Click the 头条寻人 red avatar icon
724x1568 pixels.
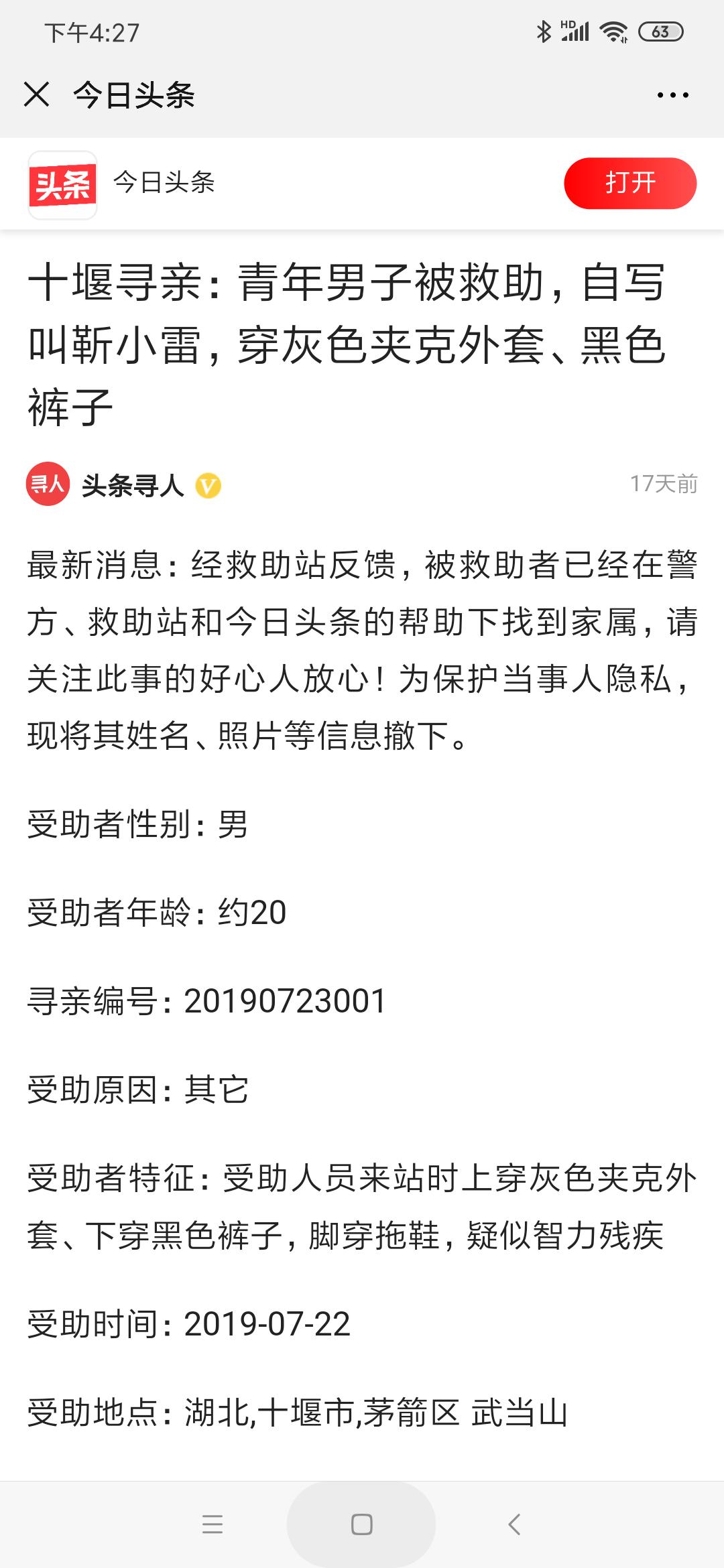[47, 486]
